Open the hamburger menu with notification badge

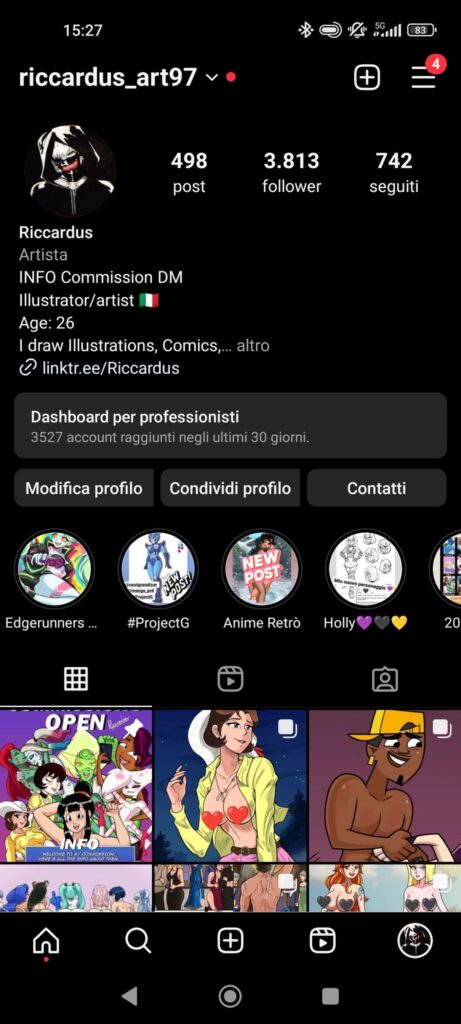pyautogui.click(x=424, y=76)
